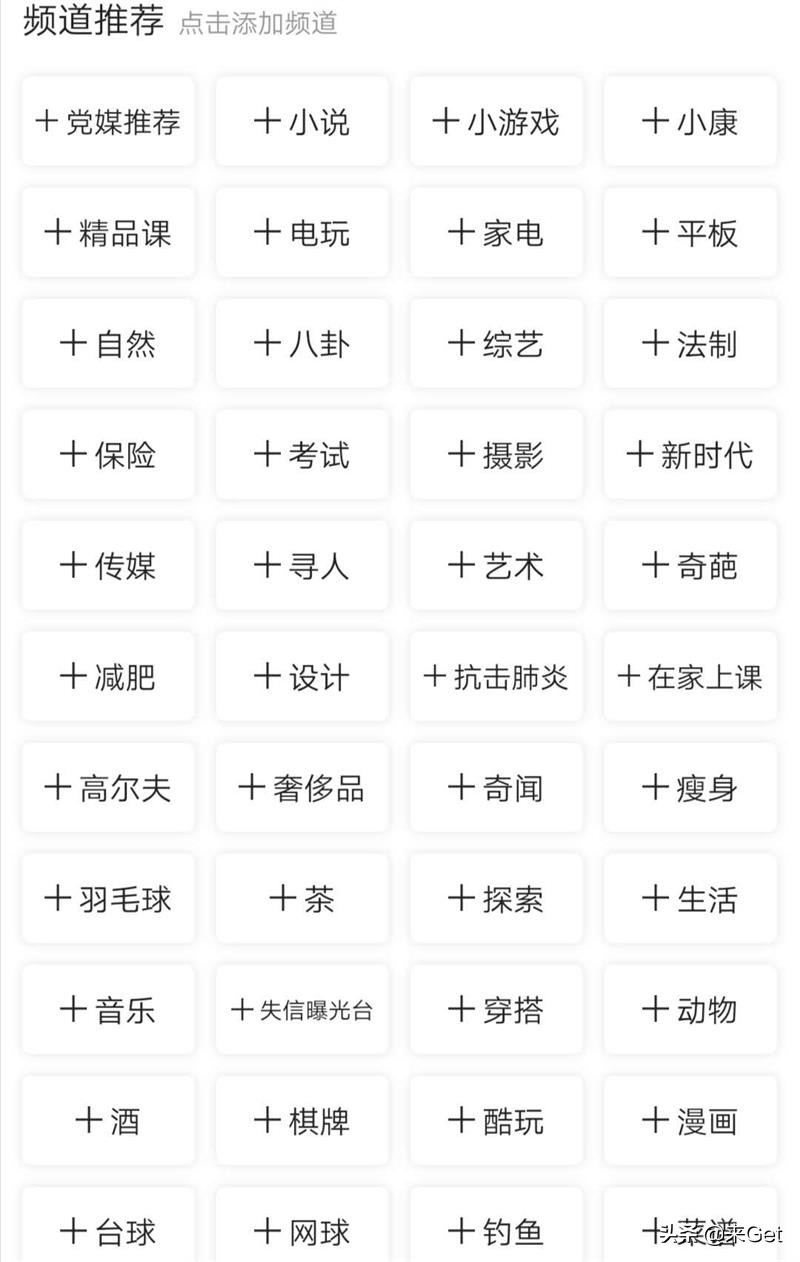Add the 小游戏 channel

(496, 122)
